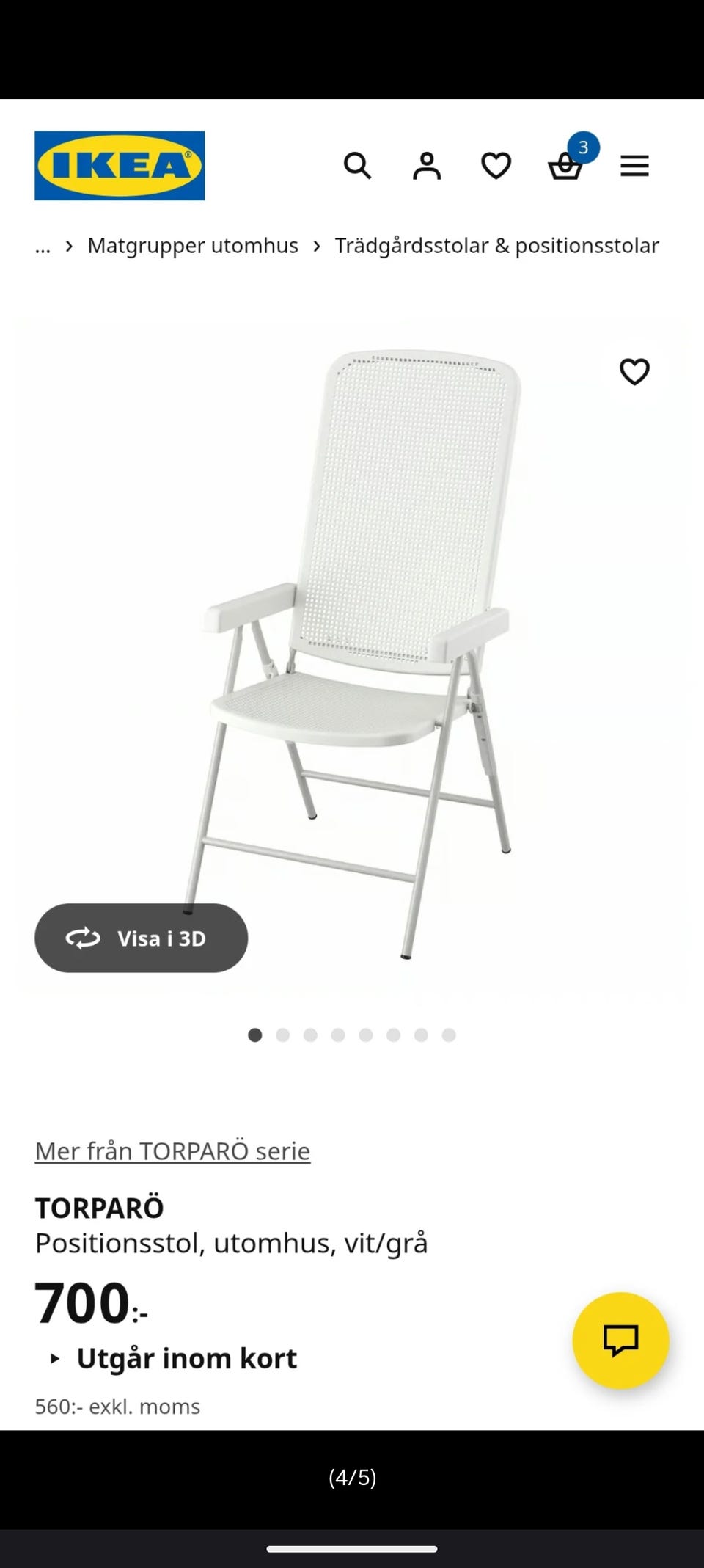704x1568 pixels.
Task: Open the shopping bag with 3 items
Action: pos(565,166)
